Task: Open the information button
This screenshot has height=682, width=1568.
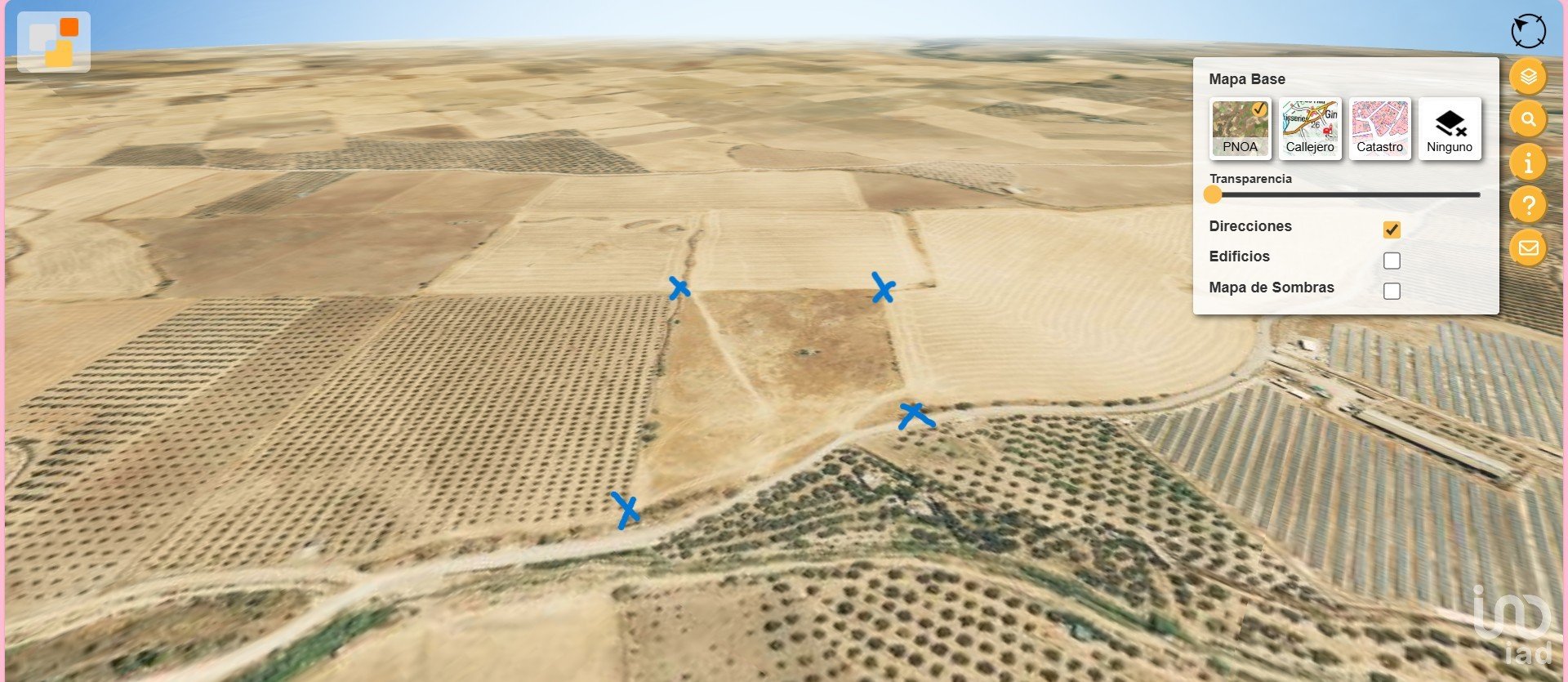Action: [1528, 162]
